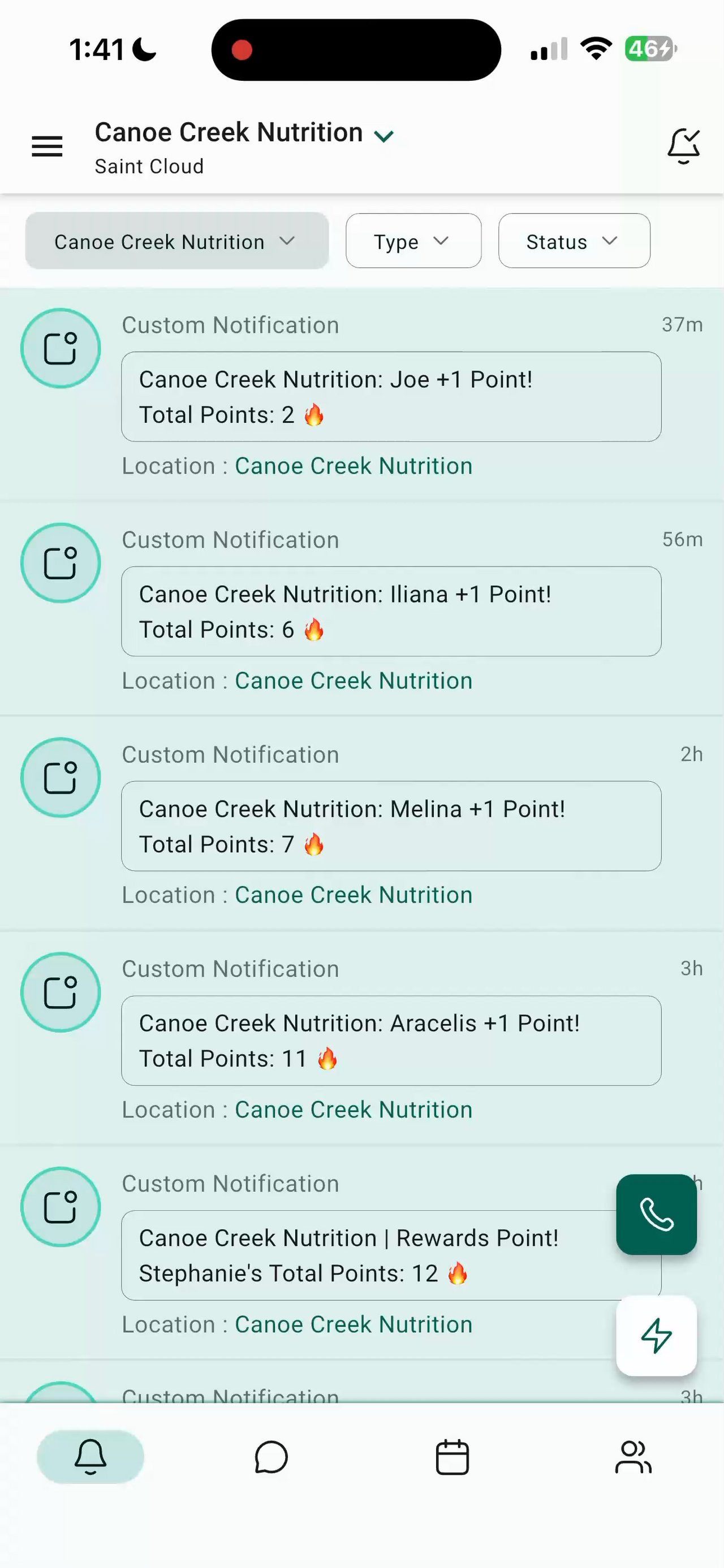Image resolution: width=724 pixels, height=1568 pixels.
Task: Open Joe's +1 Point notification
Action: point(391,397)
